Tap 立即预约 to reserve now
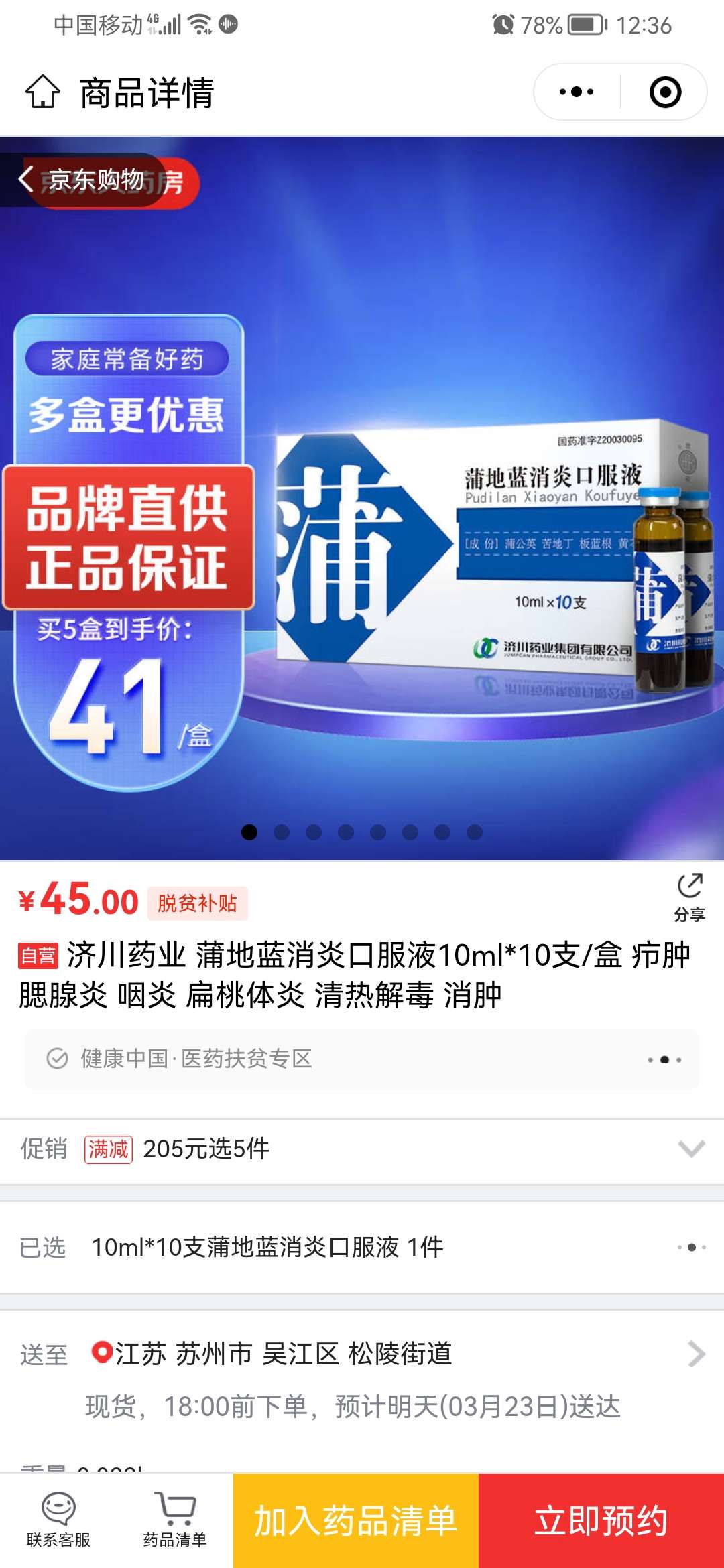Screen dimensions: 724x1568 pyautogui.click(x=601, y=1520)
